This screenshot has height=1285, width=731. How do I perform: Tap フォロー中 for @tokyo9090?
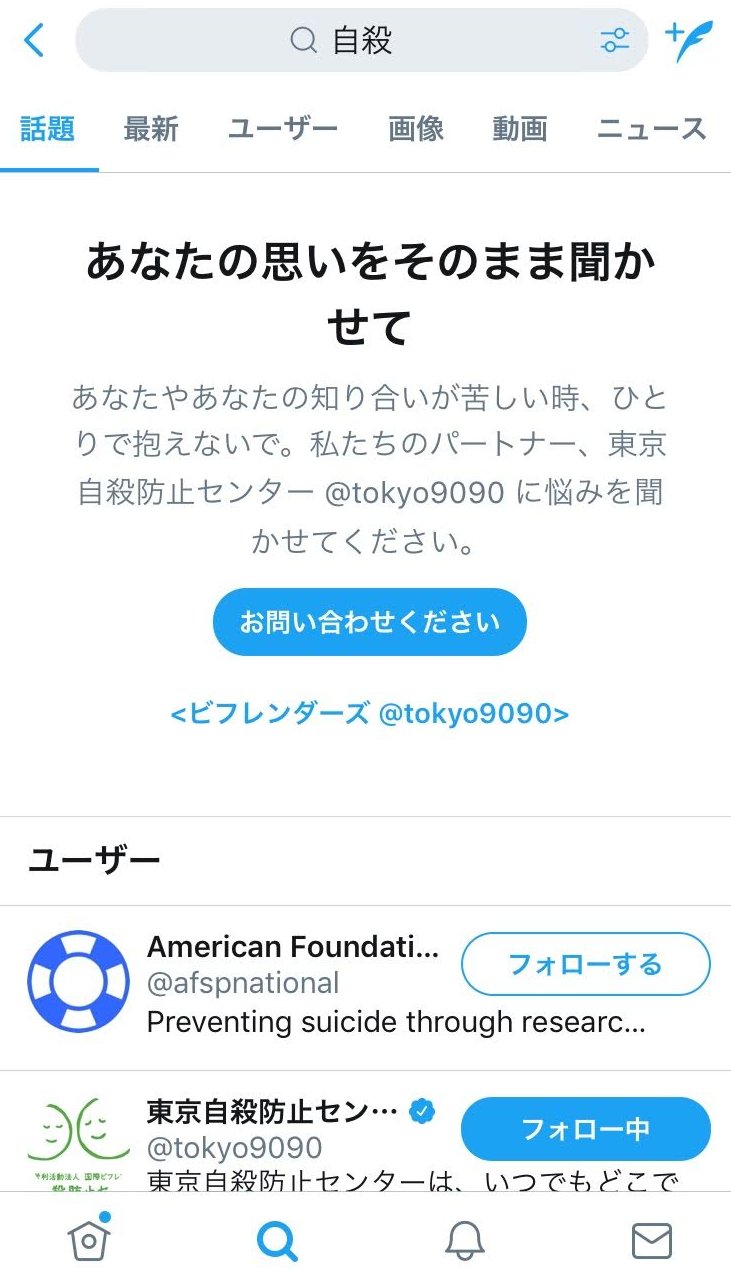point(585,1129)
